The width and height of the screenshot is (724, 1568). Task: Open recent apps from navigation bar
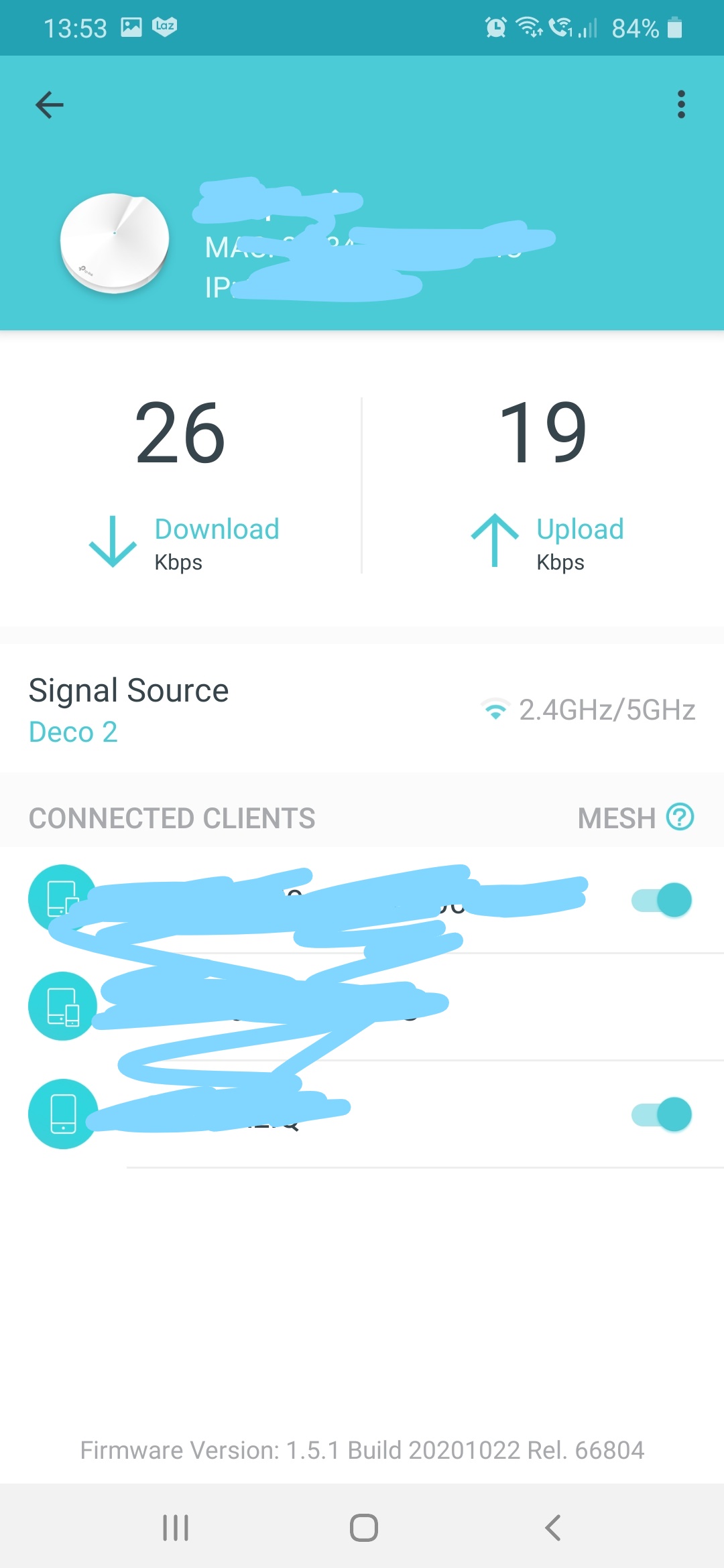pos(176,1528)
